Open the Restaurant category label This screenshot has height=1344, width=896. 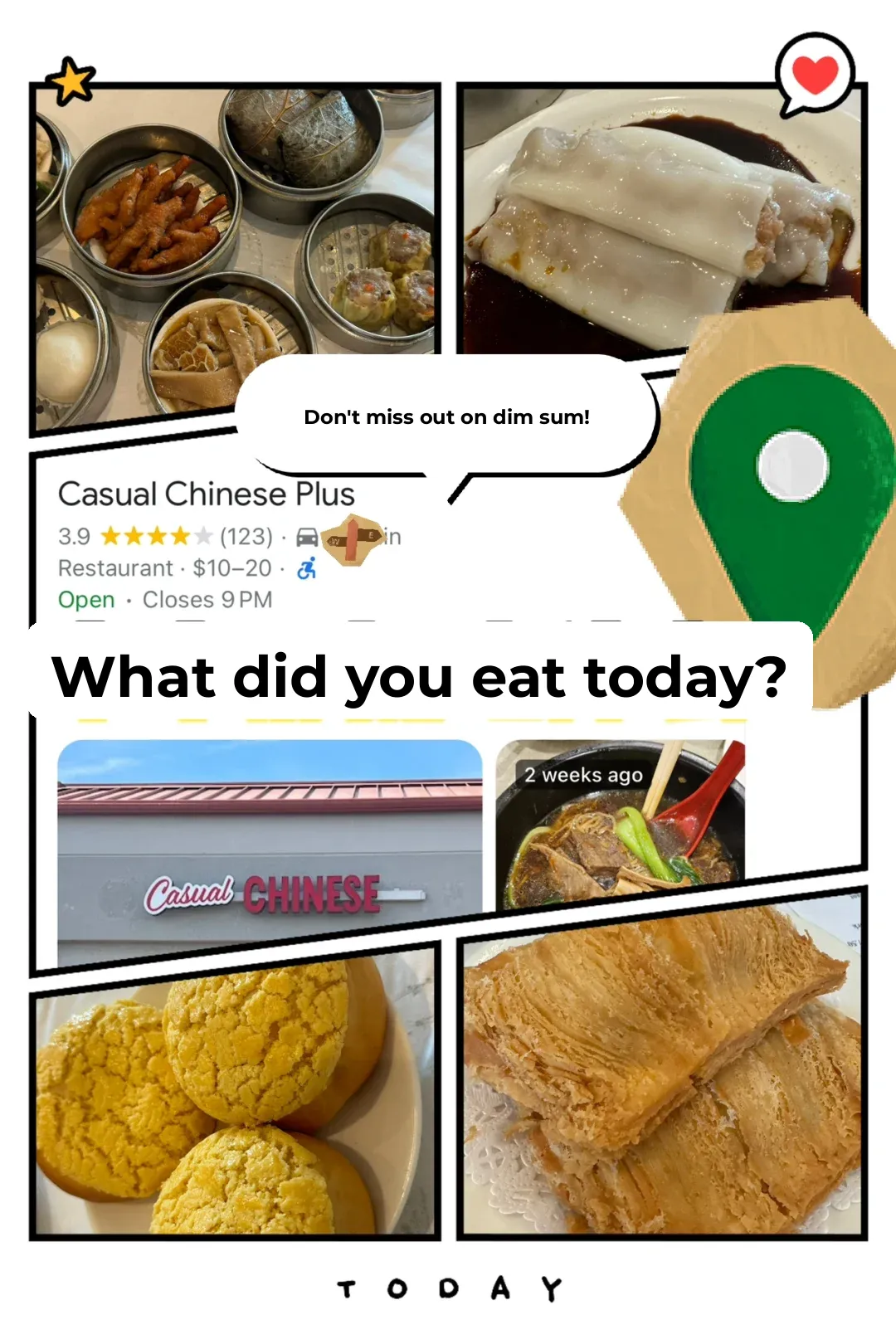pos(115,567)
